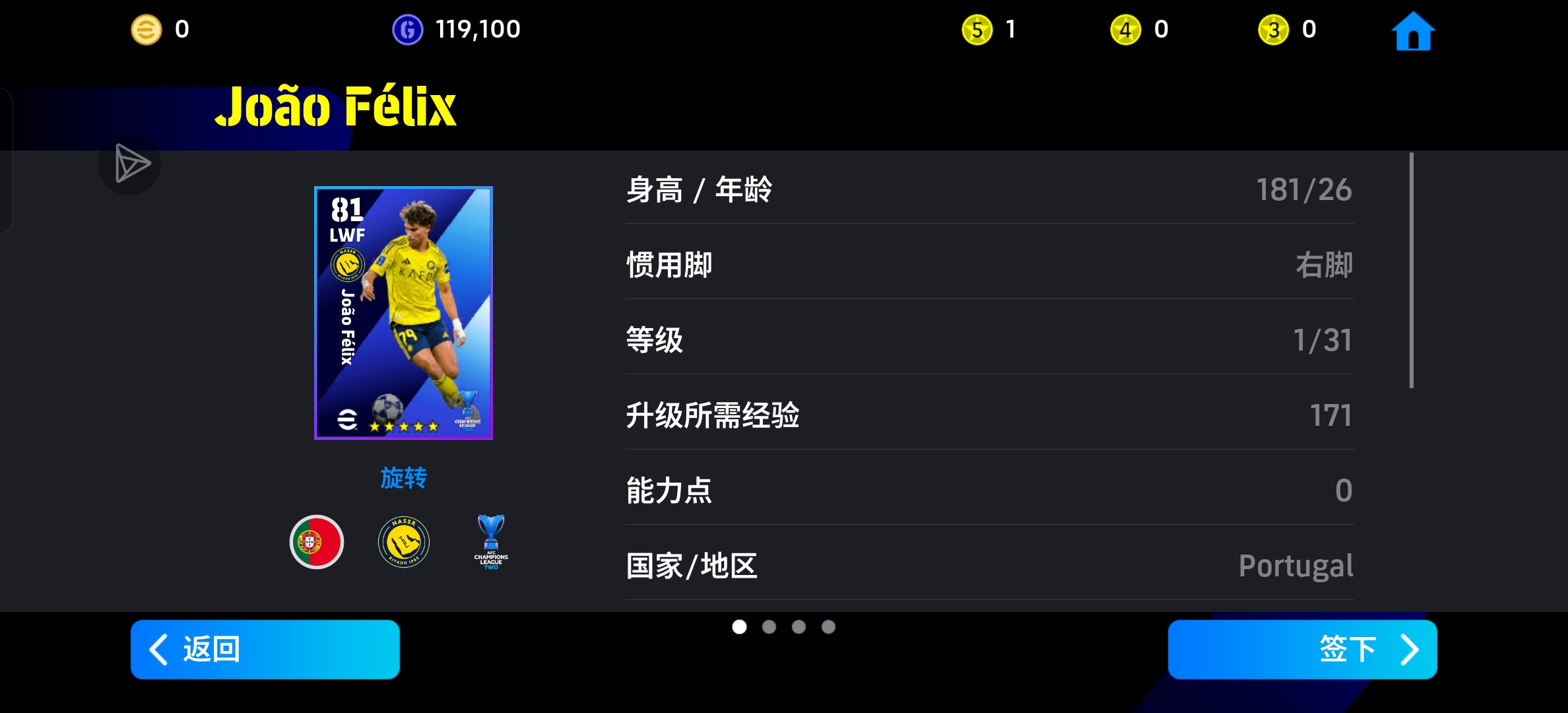The width and height of the screenshot is (1568, 713).
Task: Jump to the second page indicator dot
Action: 769,627
